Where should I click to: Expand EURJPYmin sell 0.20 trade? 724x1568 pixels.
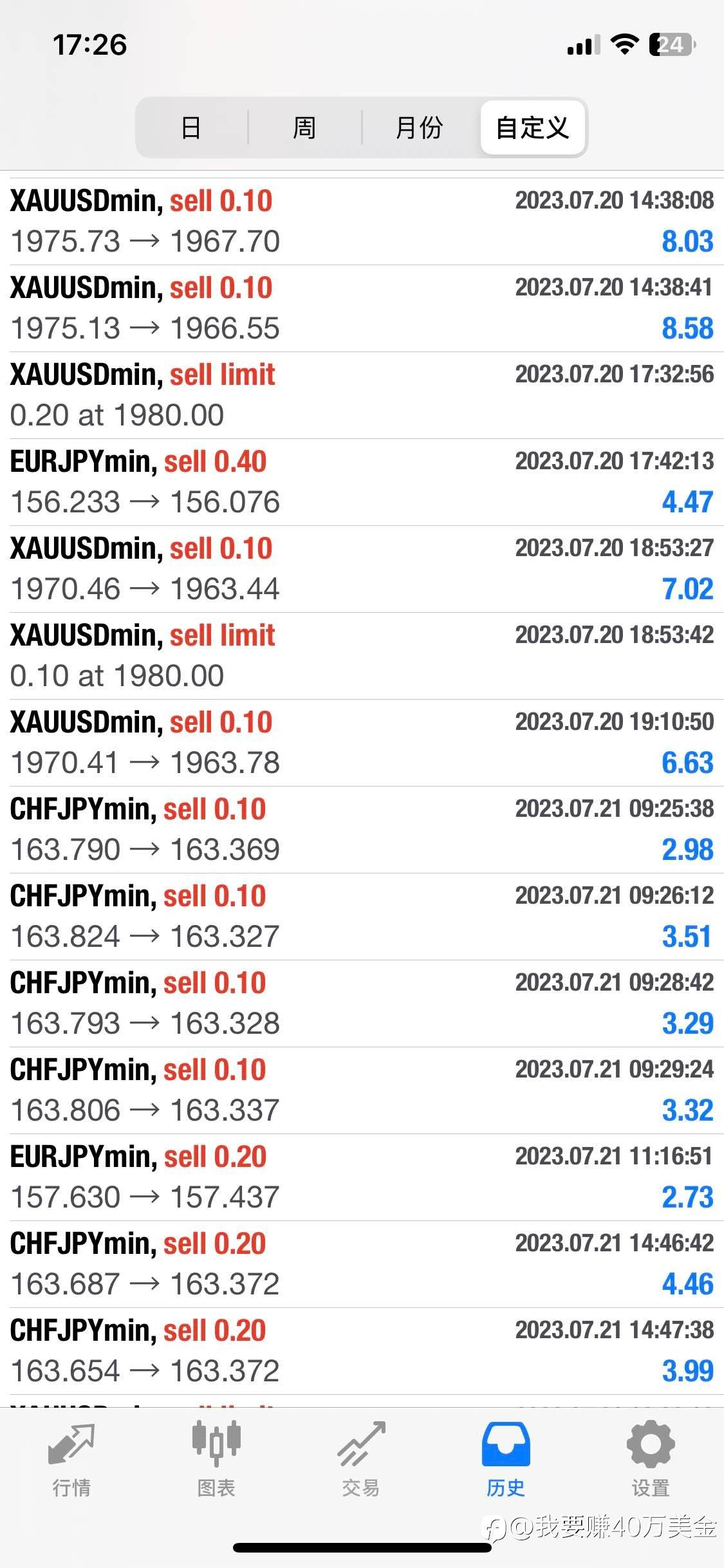pos(362,1177)
